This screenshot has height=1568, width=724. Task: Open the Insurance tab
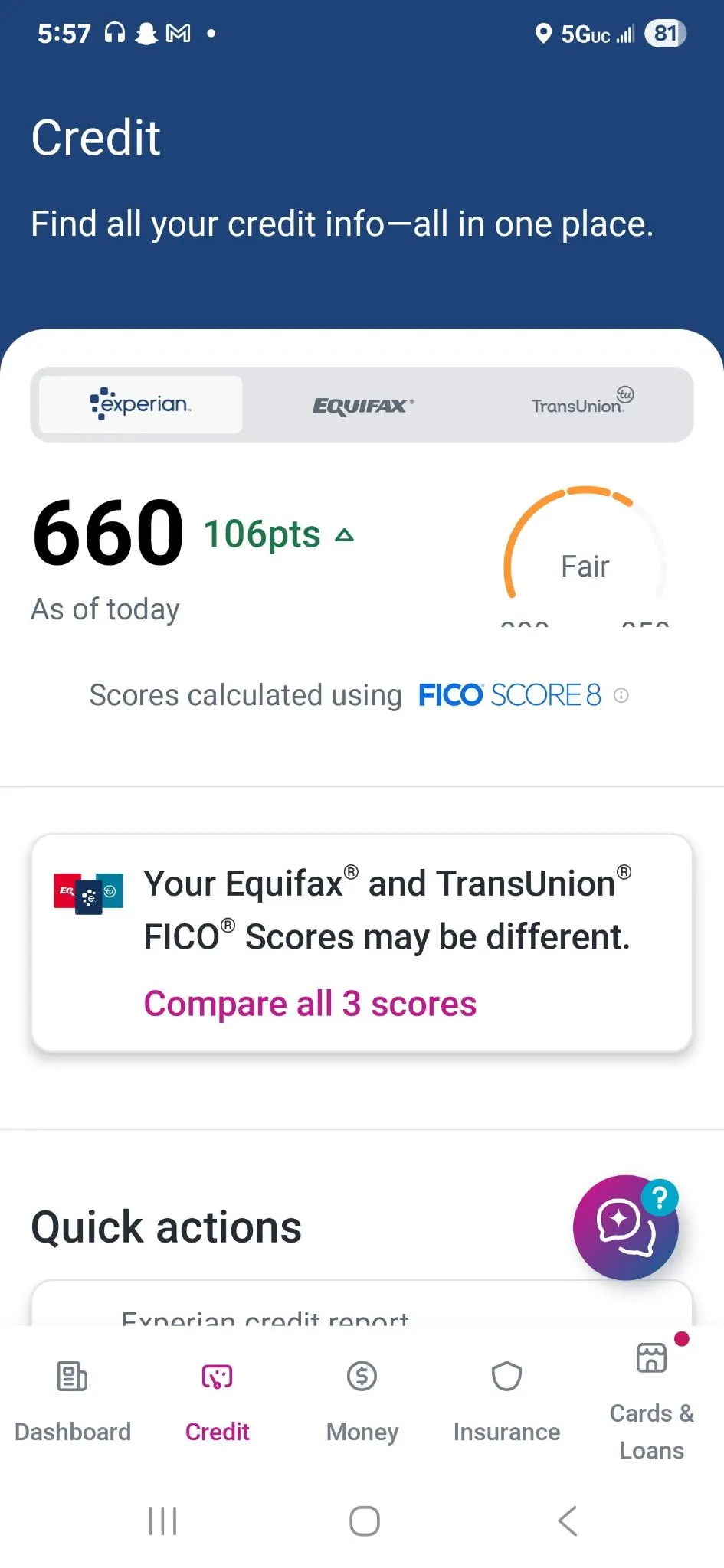tap(506, 1401)
